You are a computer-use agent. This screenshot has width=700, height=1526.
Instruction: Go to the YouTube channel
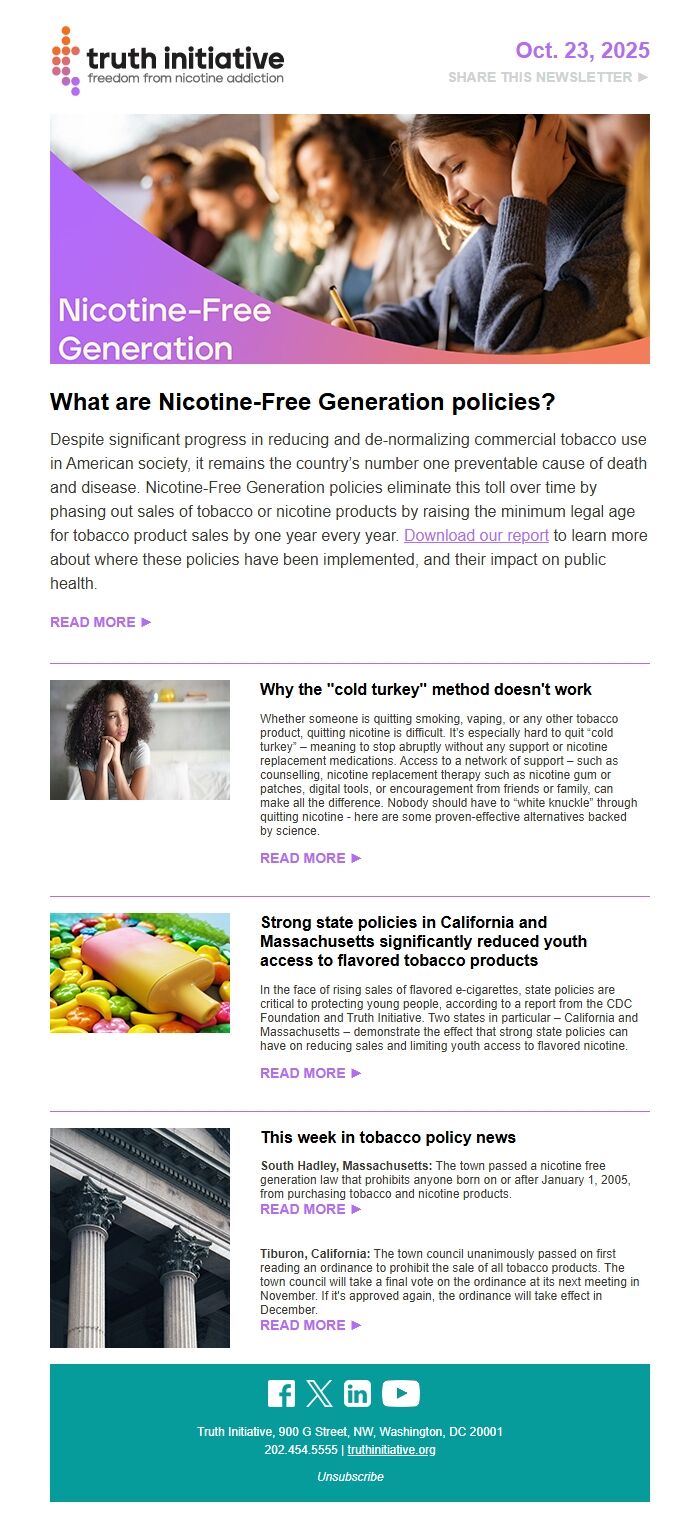pyautogui.click(x=401, y=1393)
